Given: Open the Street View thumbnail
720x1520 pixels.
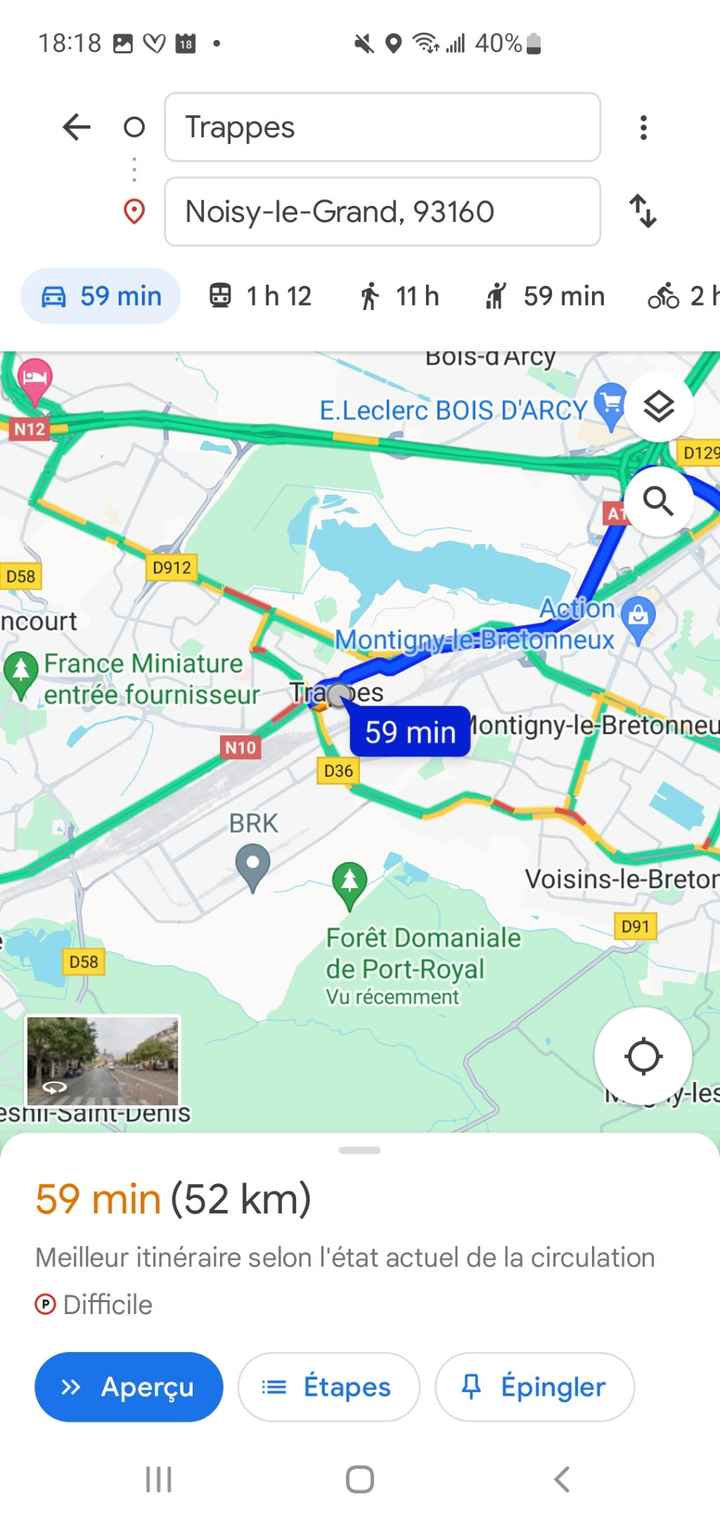Looking at the screenshot, I should (103, 1060).
